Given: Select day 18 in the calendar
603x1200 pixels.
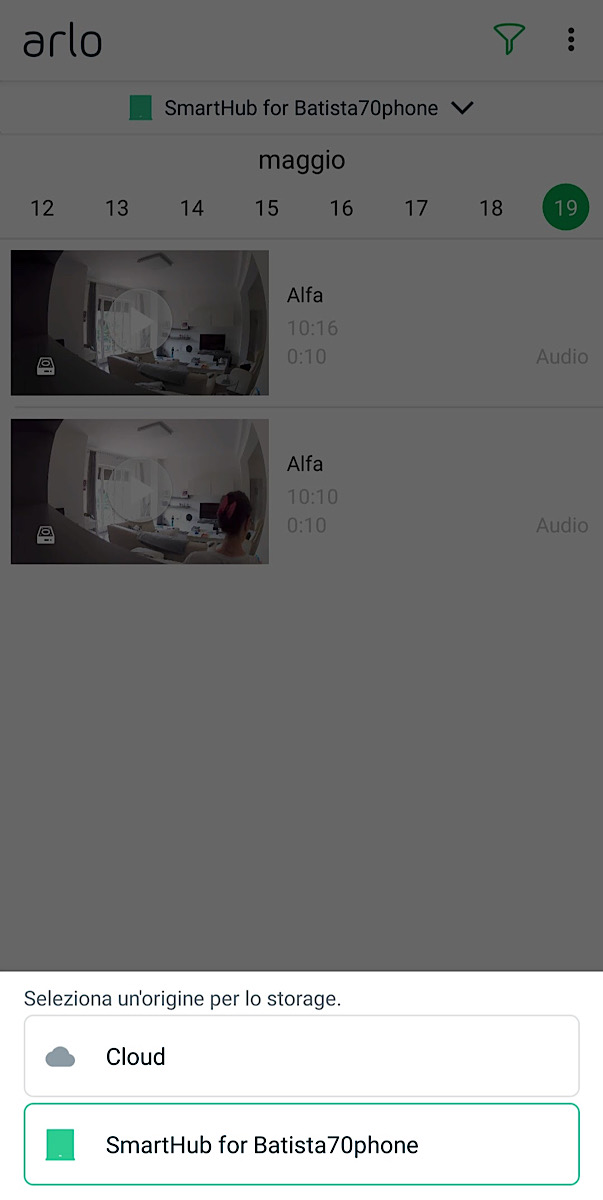Looking at the screenshot, I should (x=490, y=208).
